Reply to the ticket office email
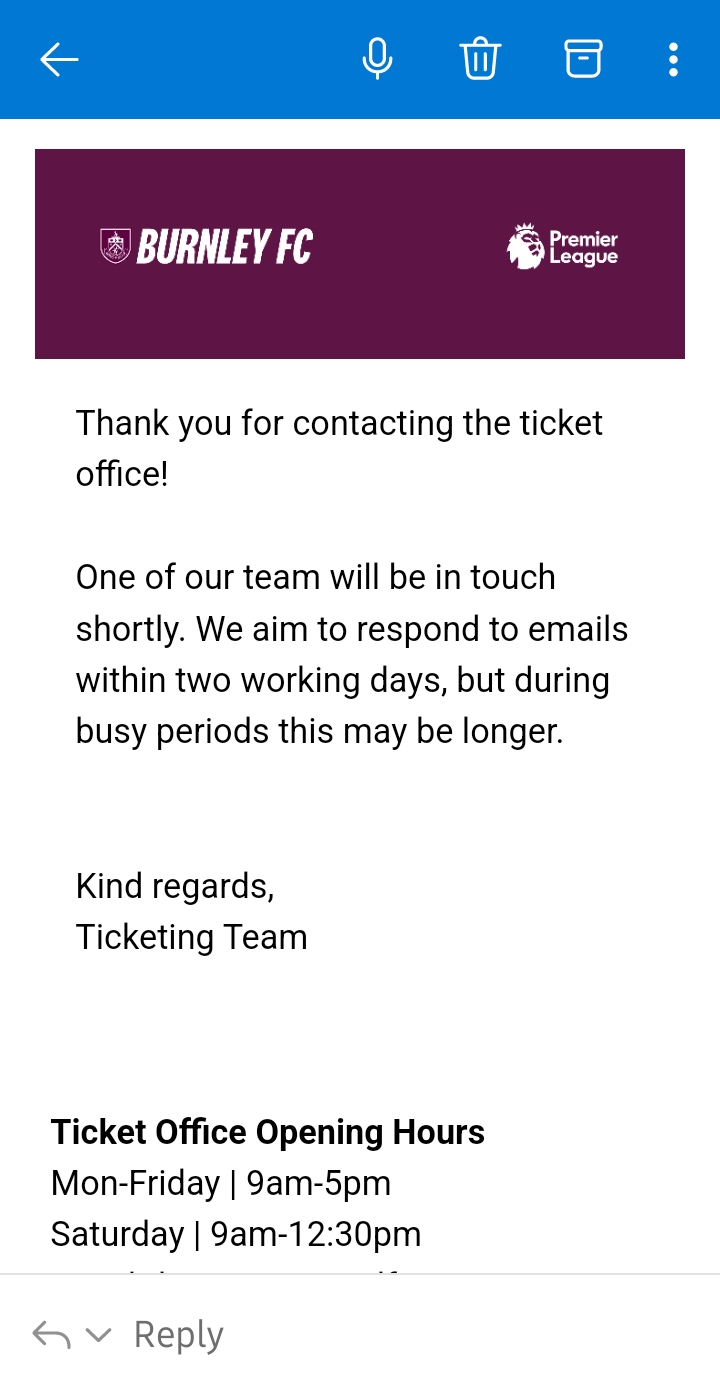Image resolution: width=720 pixels, height=1392 pixels. coord(178,1335)
